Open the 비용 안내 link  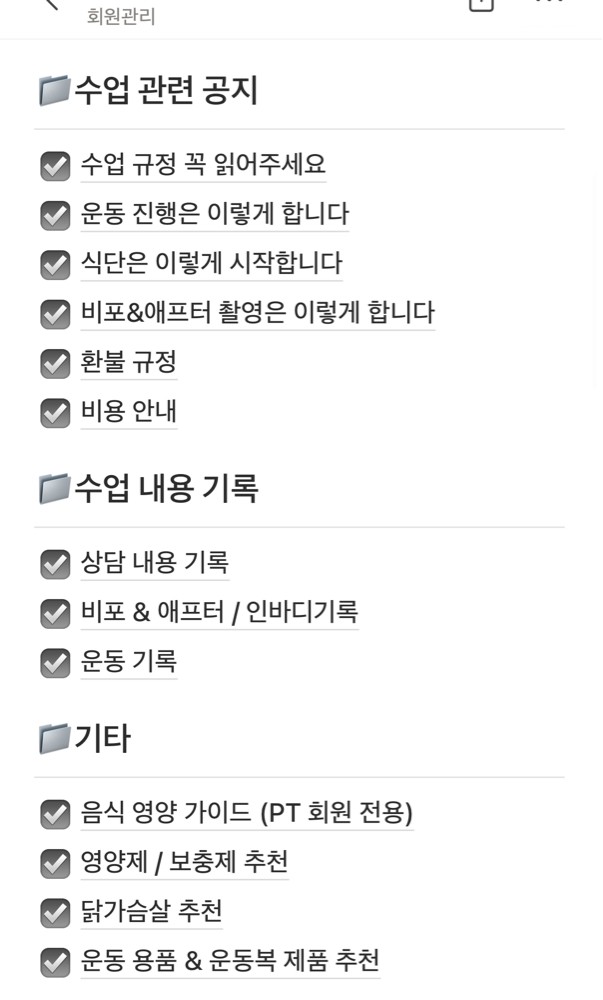point(128,411)
